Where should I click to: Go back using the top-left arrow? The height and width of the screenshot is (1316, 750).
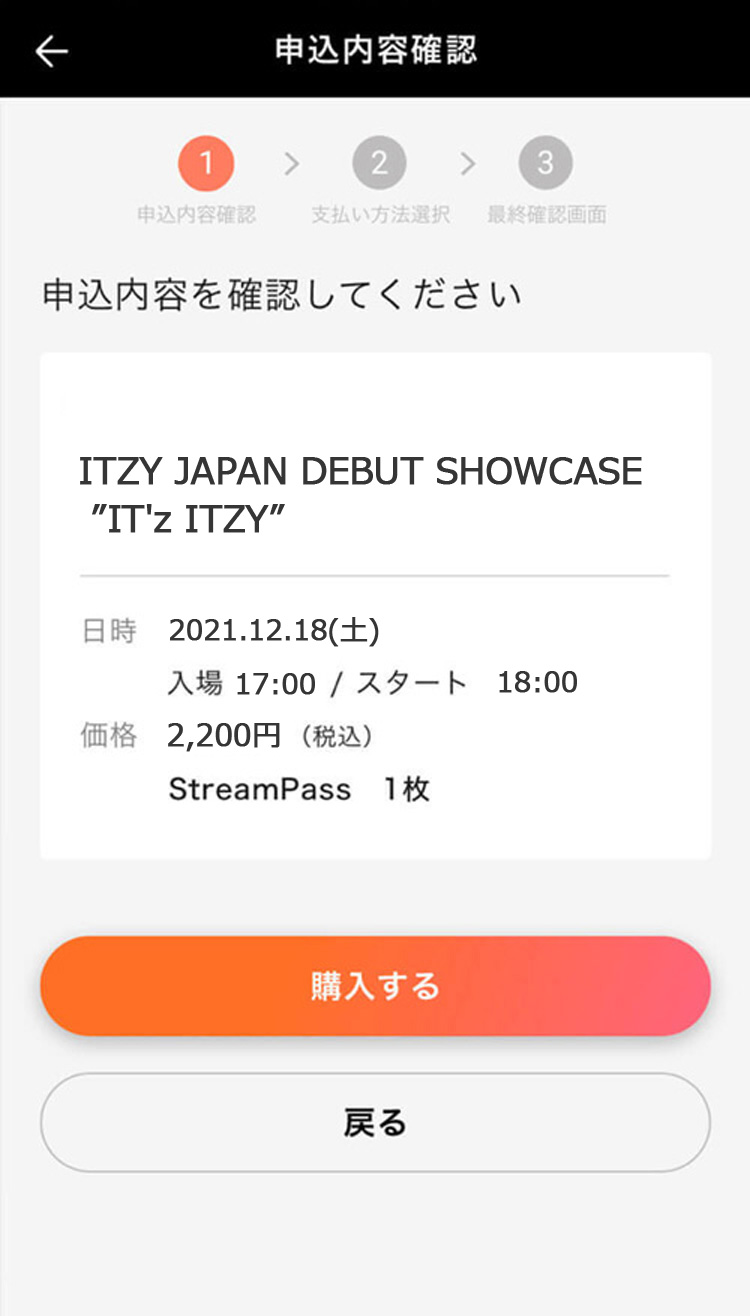point(51,51)
